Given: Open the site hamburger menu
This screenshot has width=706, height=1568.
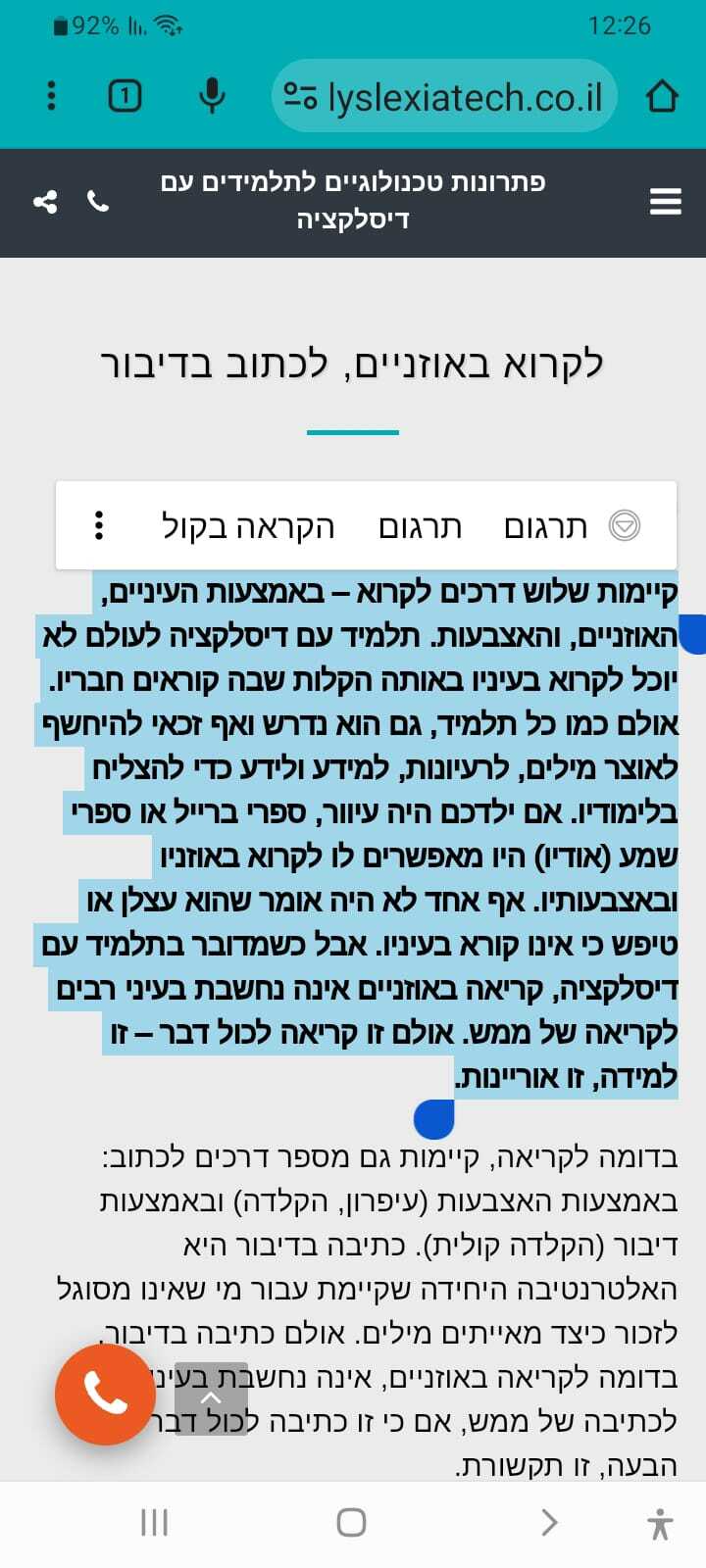Looking at the screenshot, I should point(665,202).
